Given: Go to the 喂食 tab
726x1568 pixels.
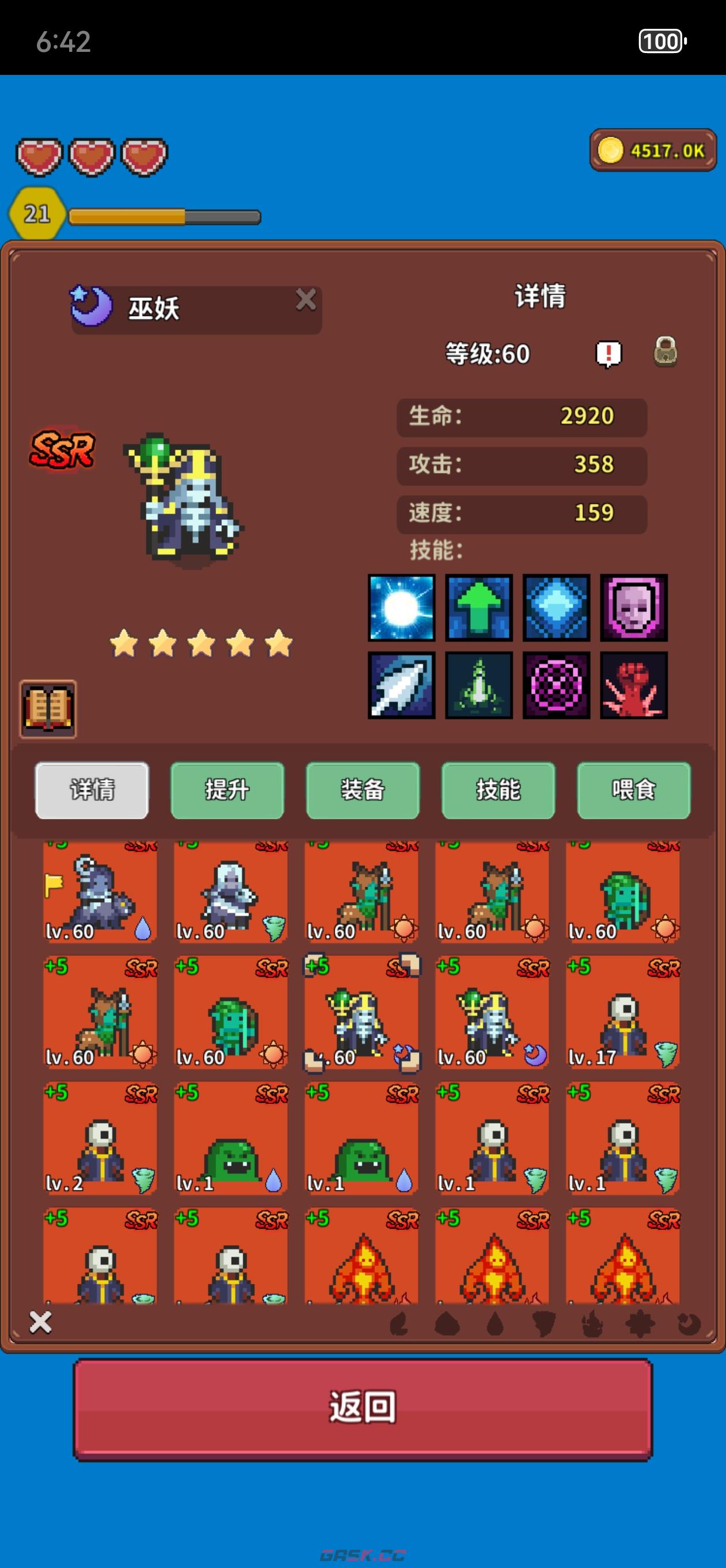Looking at the screenshot, I should pos(633,790).
